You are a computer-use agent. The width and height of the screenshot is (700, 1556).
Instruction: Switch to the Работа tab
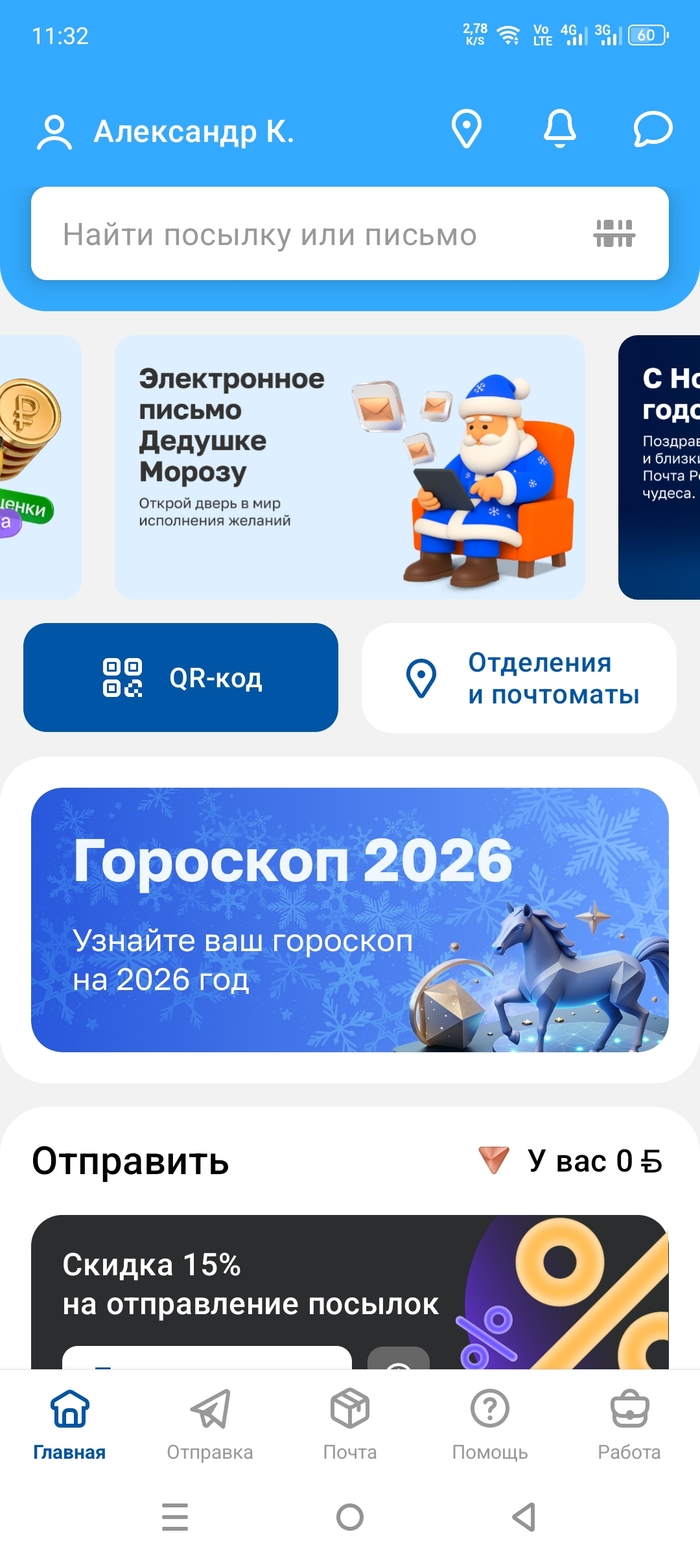629,1426
